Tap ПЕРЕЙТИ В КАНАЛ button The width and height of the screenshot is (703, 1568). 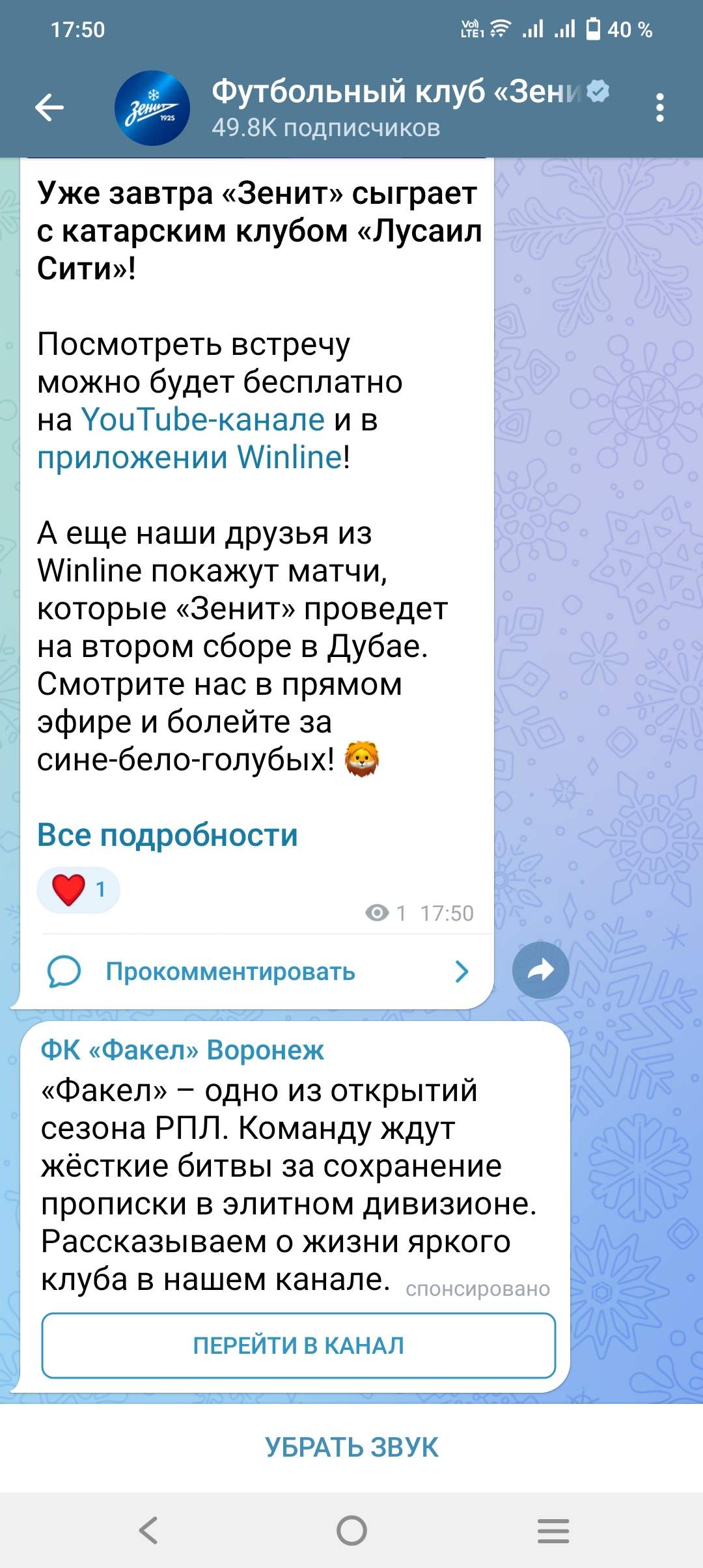(298, 1345)
